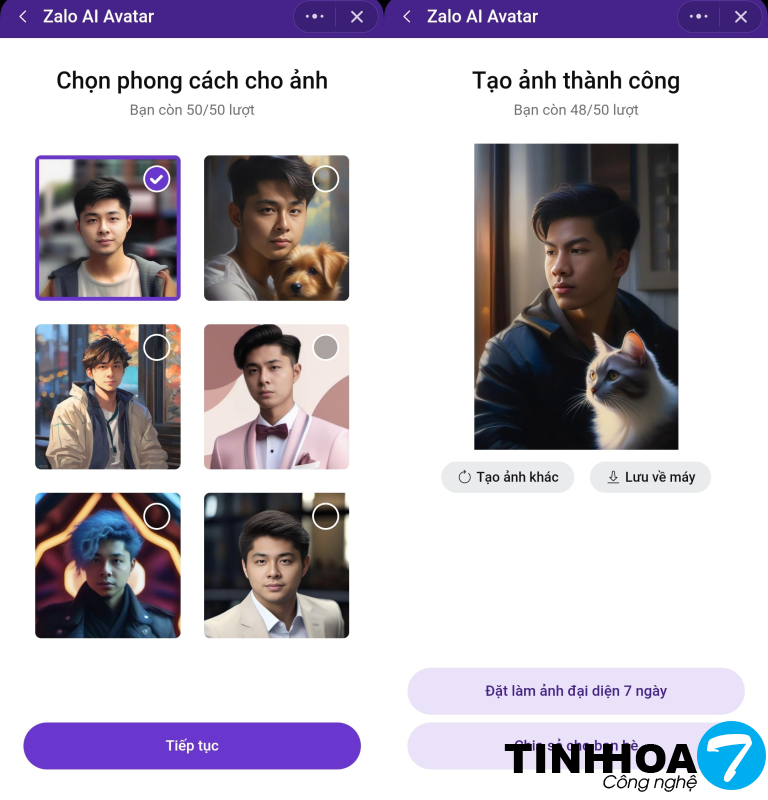
Task: Open the three-dot menu on the style selection screen
Action: [x=314, y=17]
